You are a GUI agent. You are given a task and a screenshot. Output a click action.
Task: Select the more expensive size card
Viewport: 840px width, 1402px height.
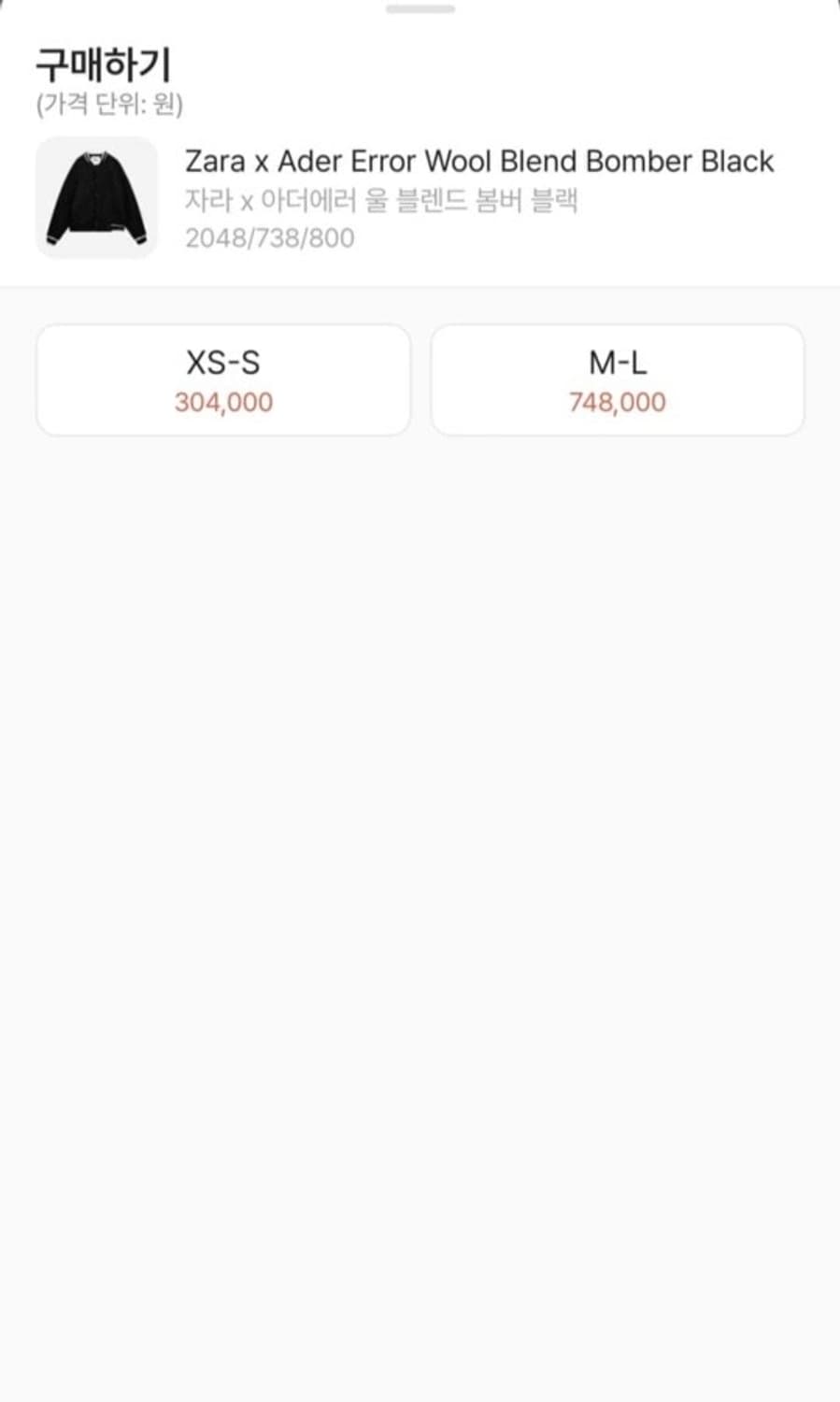point(617,379)
